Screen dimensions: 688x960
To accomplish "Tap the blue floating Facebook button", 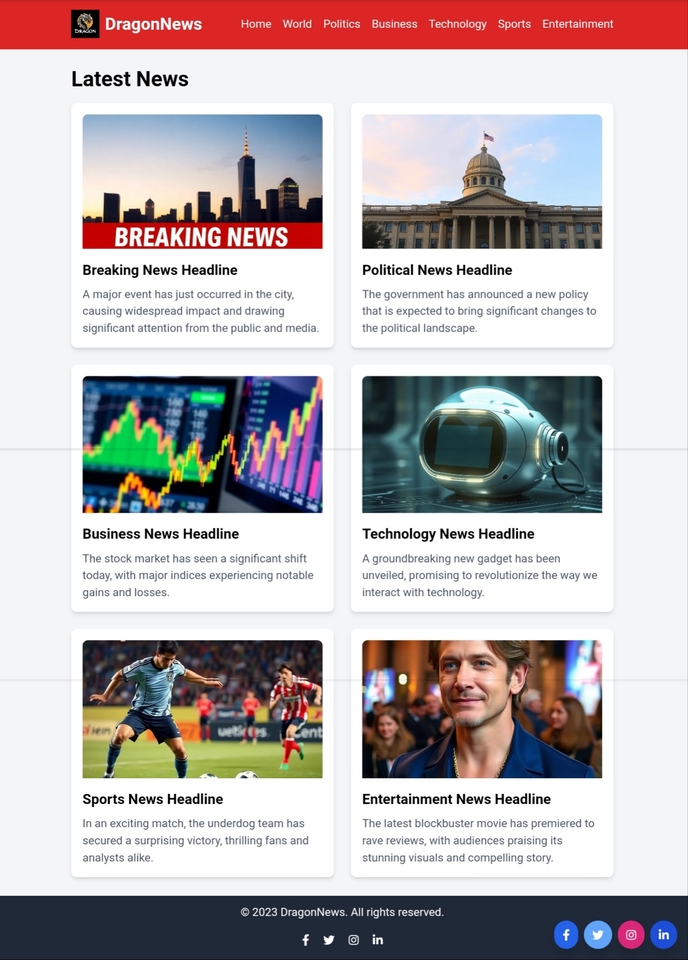I will tap(566, 935).
